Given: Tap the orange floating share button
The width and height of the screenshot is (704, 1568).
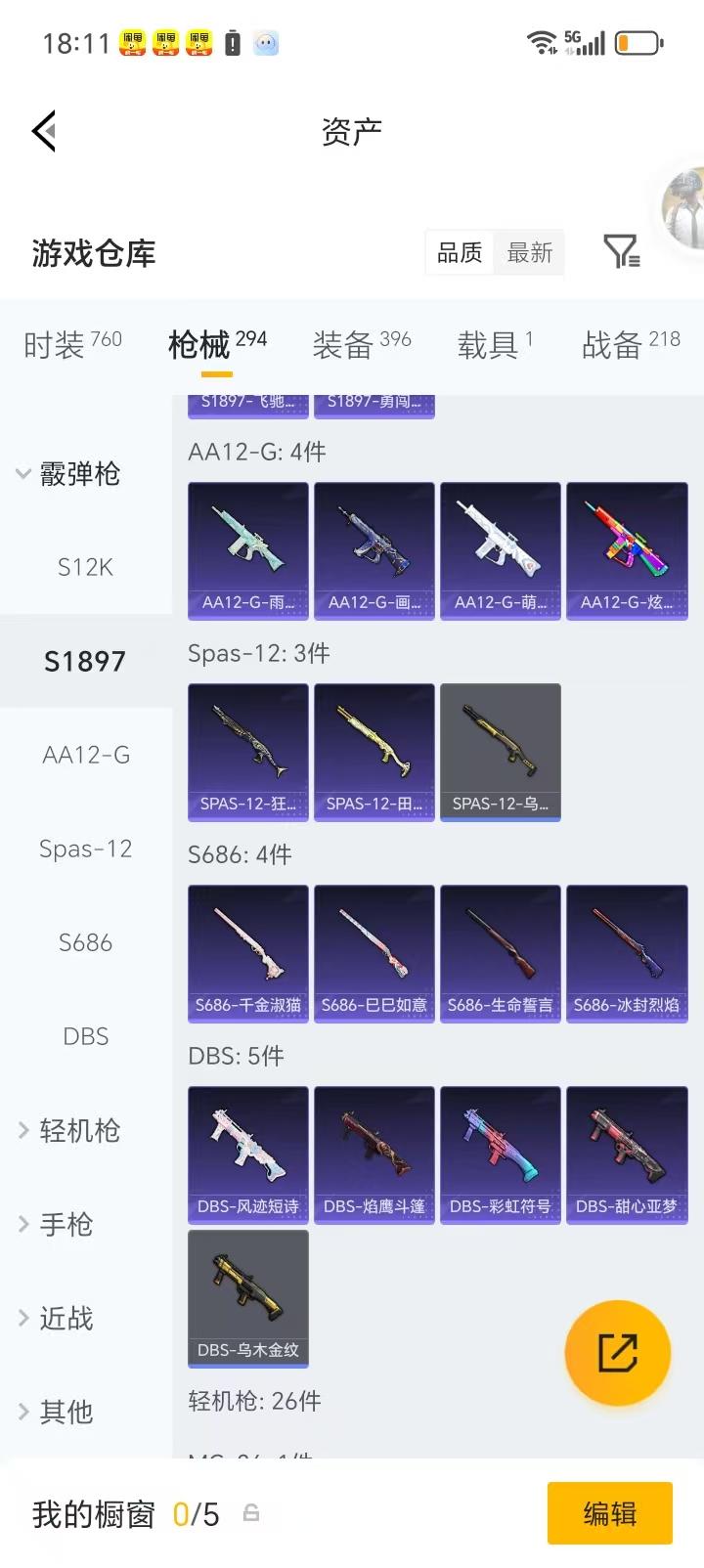Looking at the screenshot, I should (618, 1353).
